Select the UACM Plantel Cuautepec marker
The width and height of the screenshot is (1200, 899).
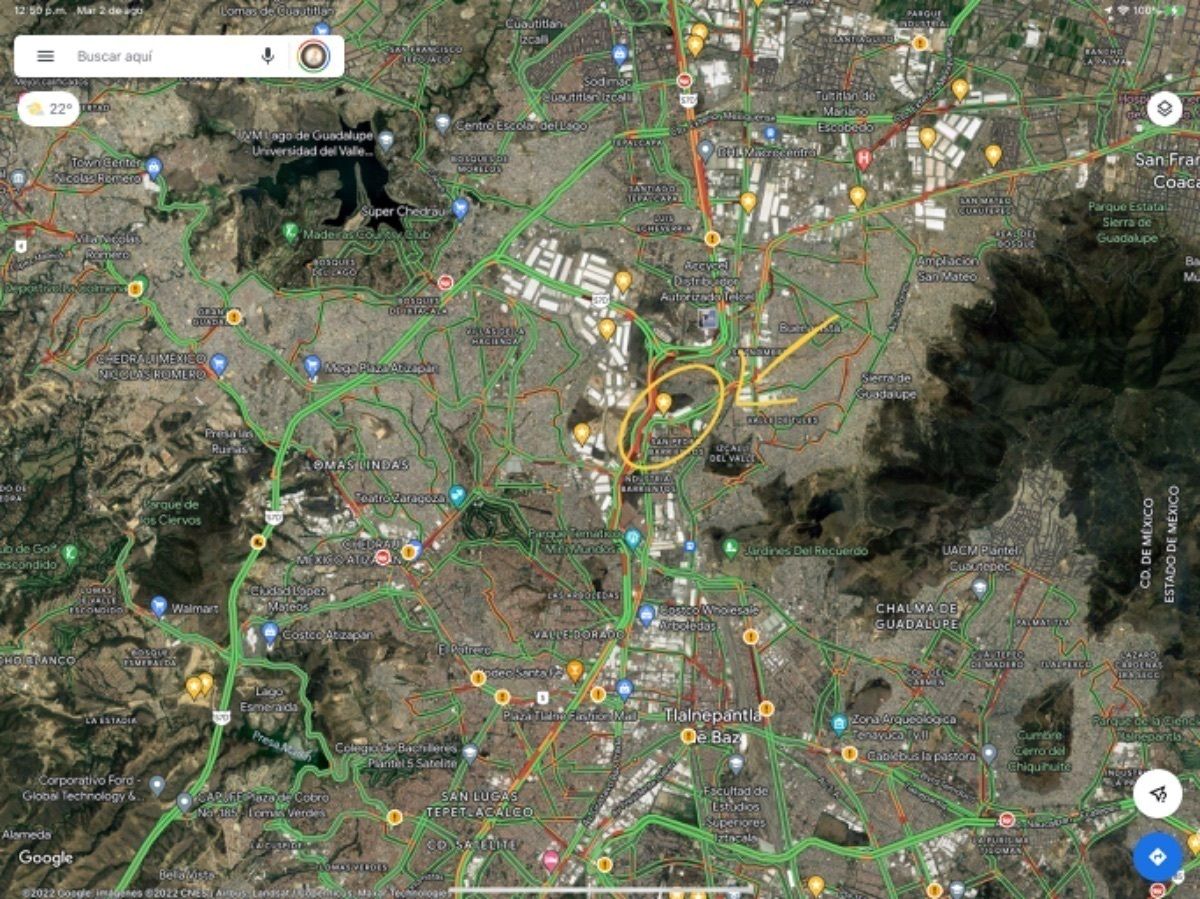pos(979,587)
